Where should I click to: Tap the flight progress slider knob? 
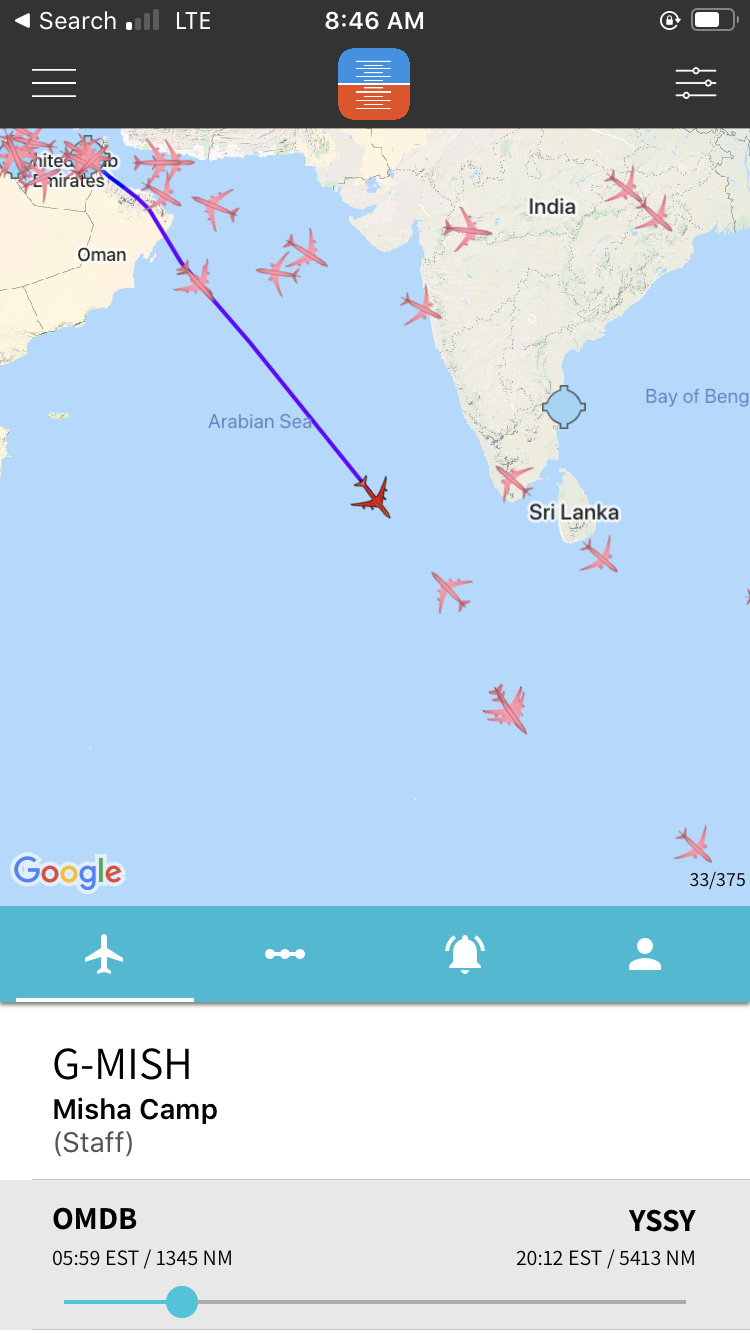tap(182, 1301)
